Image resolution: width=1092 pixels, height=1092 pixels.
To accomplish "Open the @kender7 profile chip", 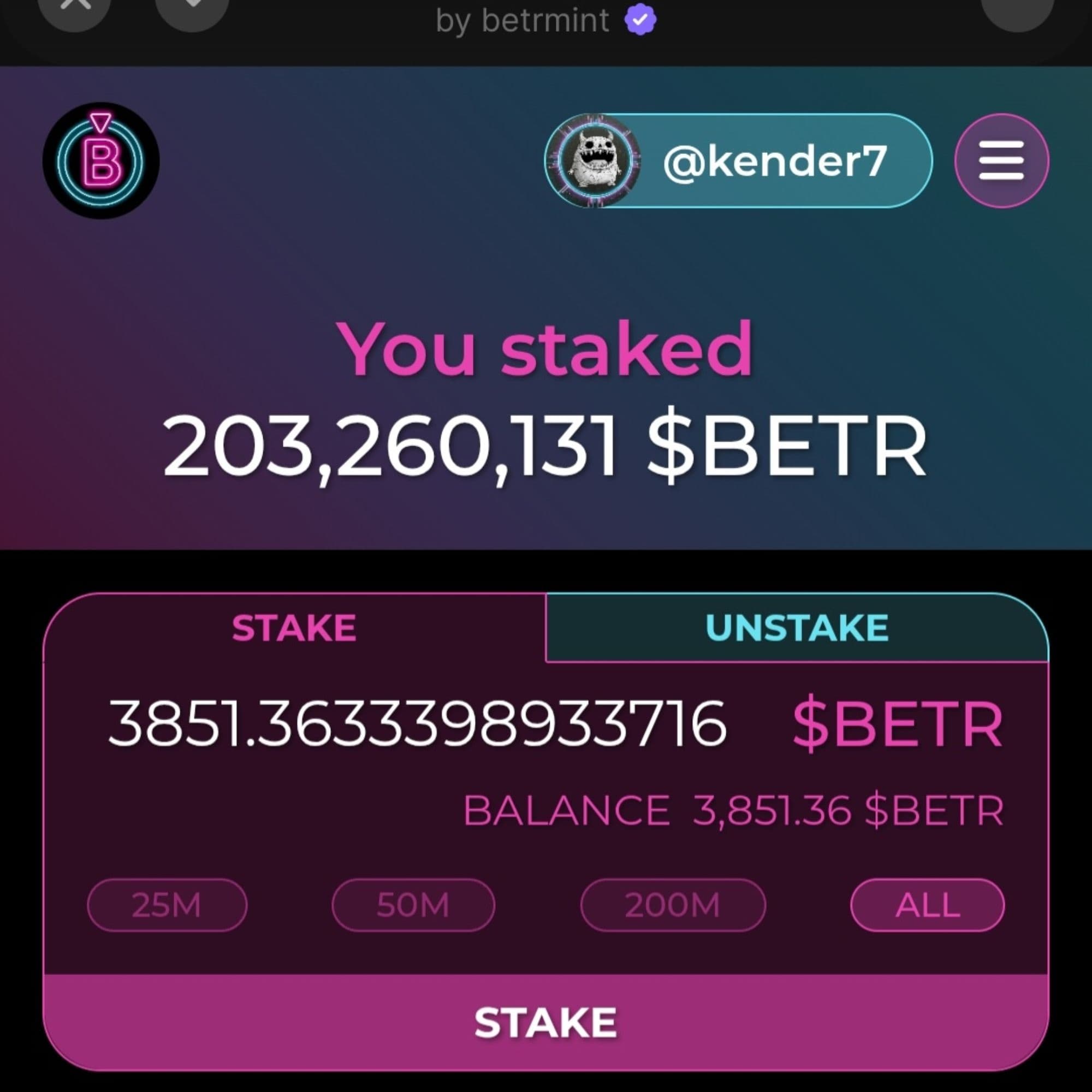I will tap(738, 161).
